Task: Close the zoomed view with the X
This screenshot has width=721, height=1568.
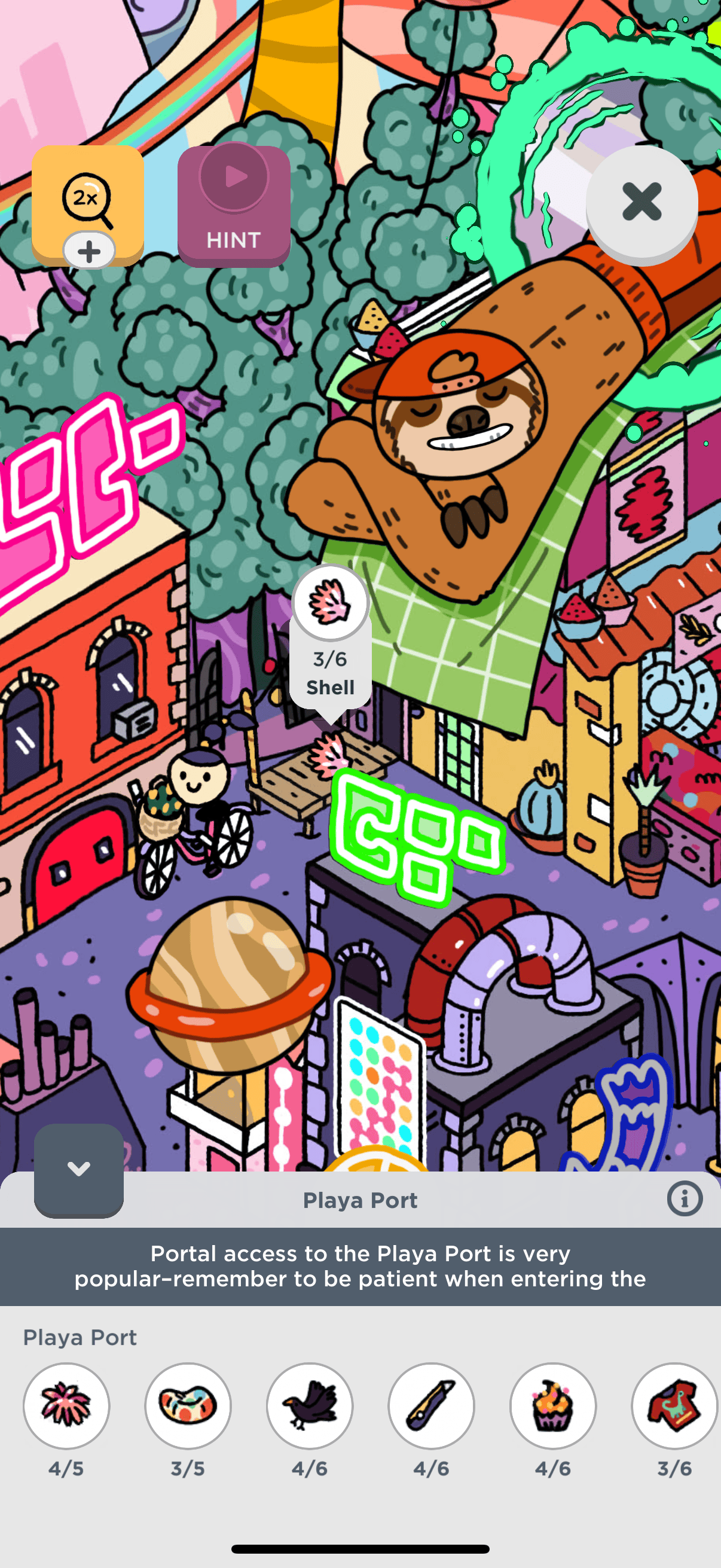Action: 641,202
